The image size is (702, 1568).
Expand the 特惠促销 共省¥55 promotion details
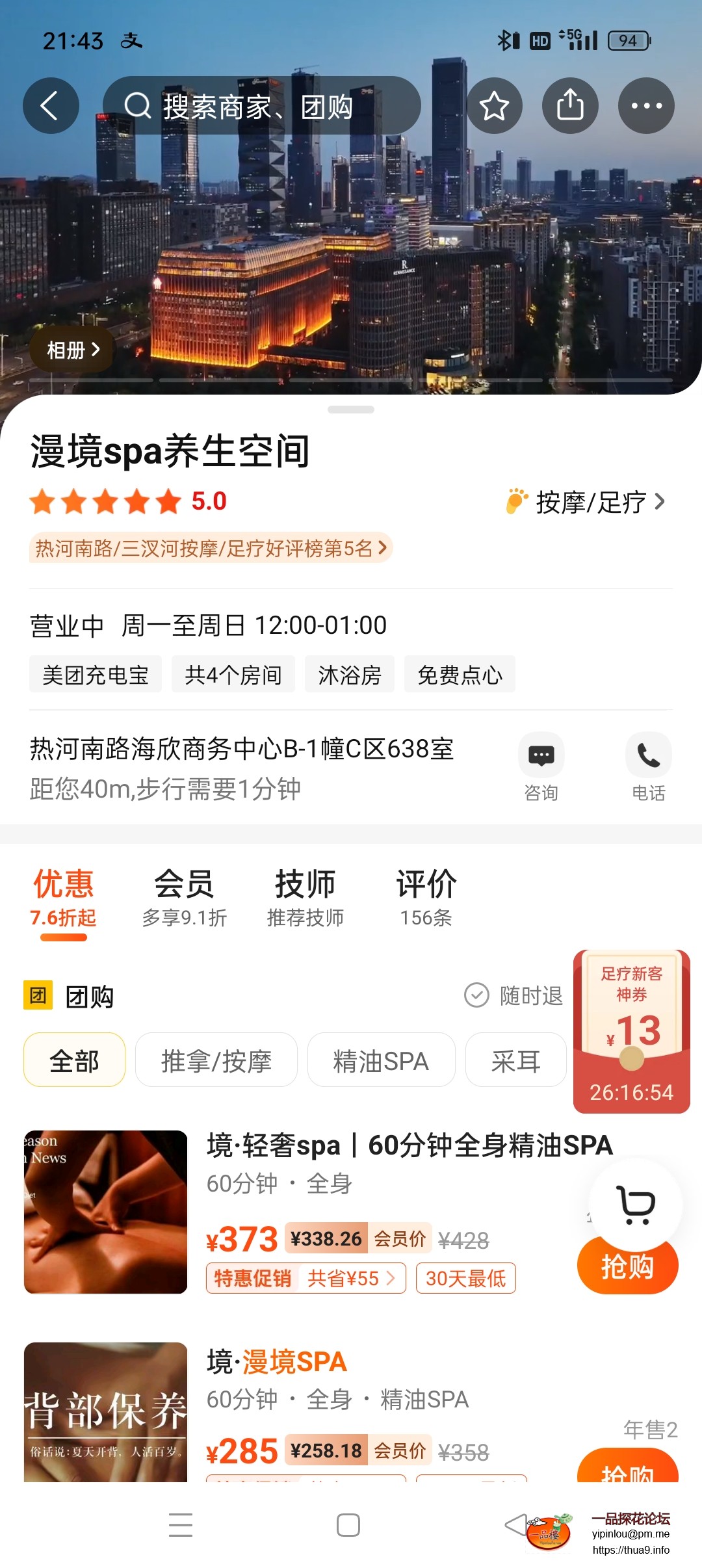click(305, 1278)
